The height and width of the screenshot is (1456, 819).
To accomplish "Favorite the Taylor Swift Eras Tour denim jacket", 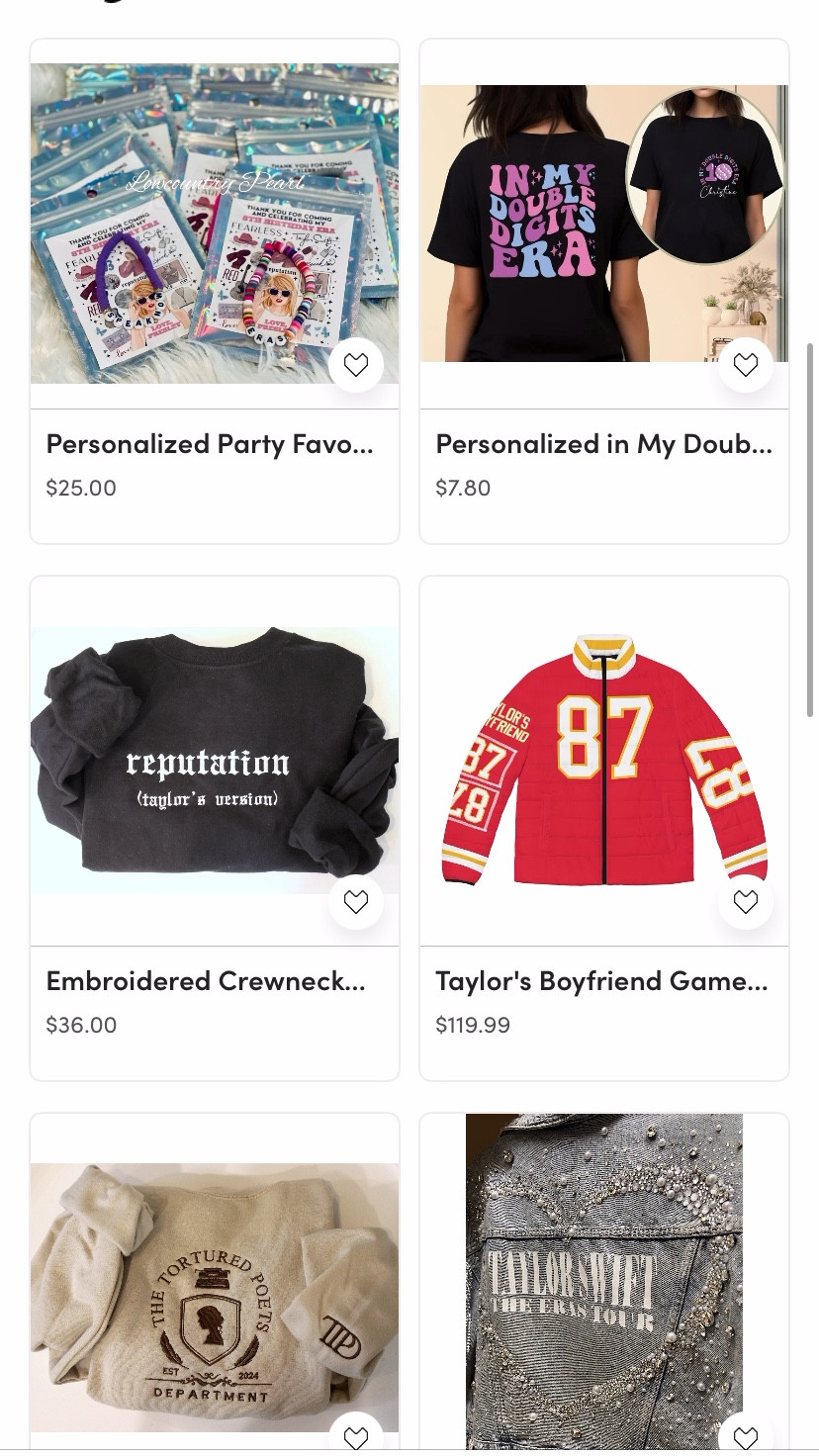I will pos(746,1436).
